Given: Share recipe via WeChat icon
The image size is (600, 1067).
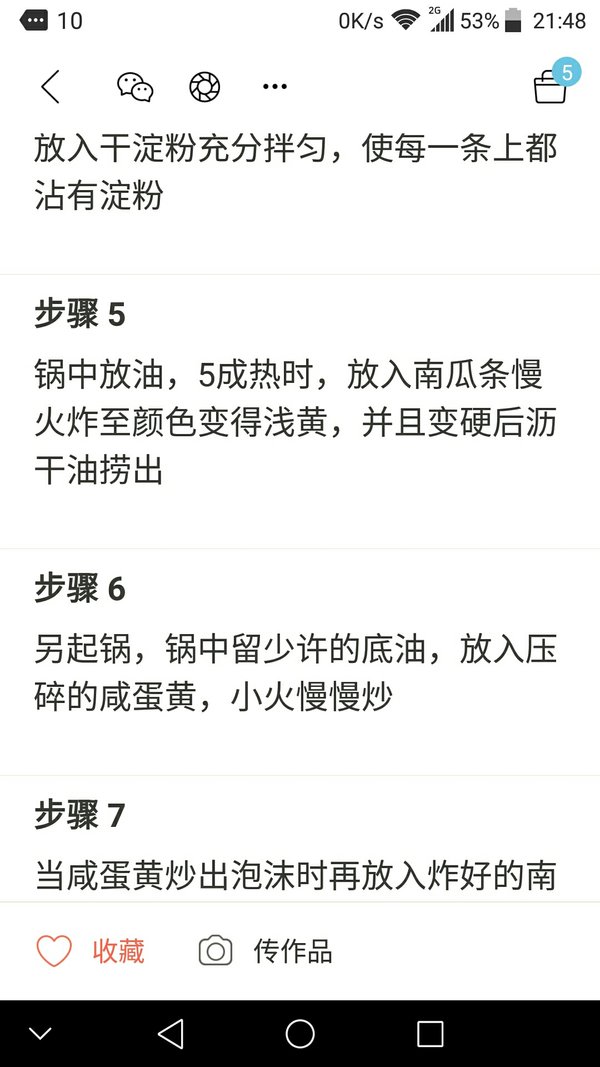Looking at the screenshot, I should 135,87.
